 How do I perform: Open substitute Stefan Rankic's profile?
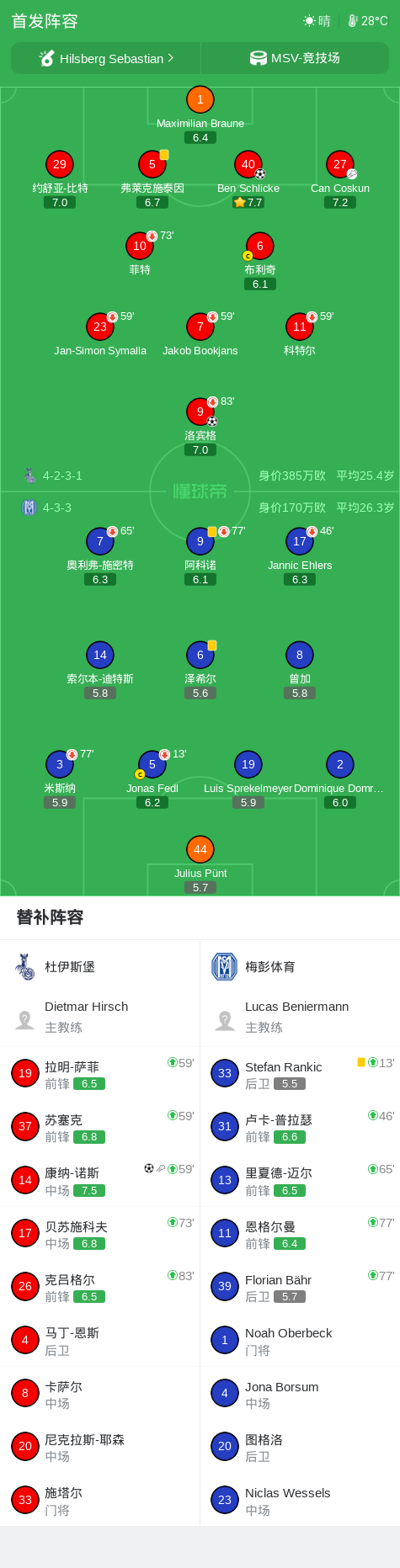pos(301,1073)
